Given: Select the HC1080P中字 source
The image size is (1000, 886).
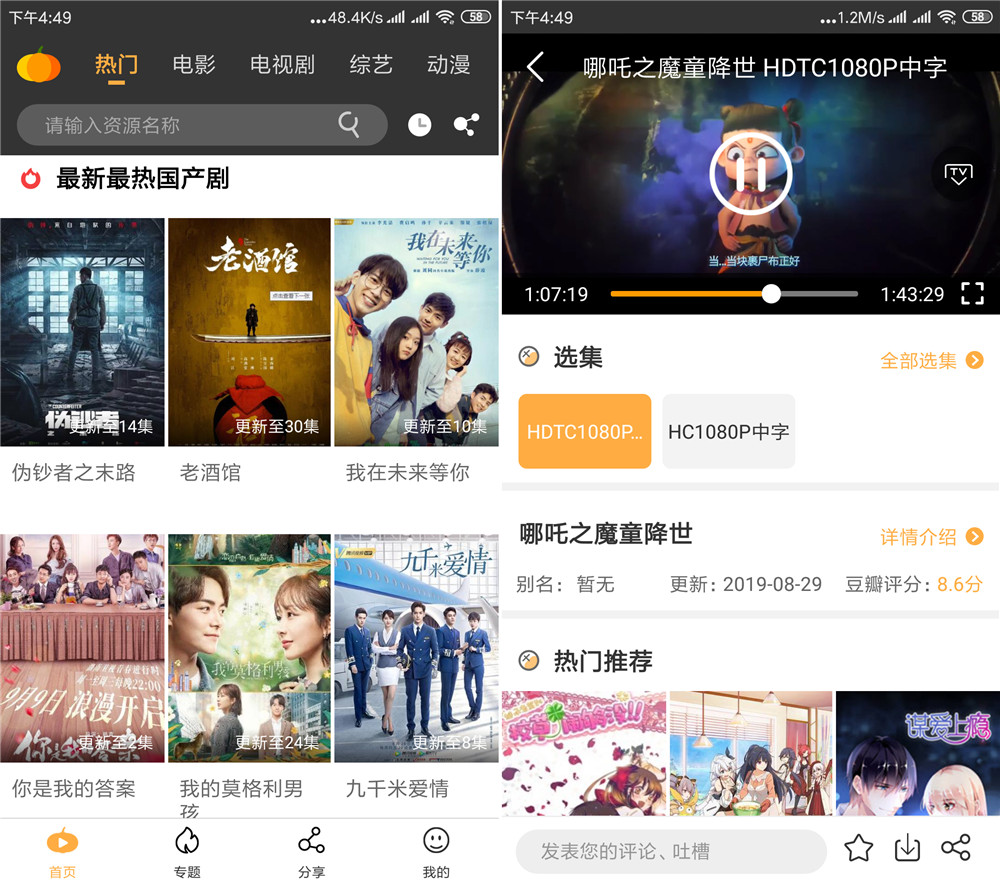Looking at the screenshot, I should (x=728, y=431).
